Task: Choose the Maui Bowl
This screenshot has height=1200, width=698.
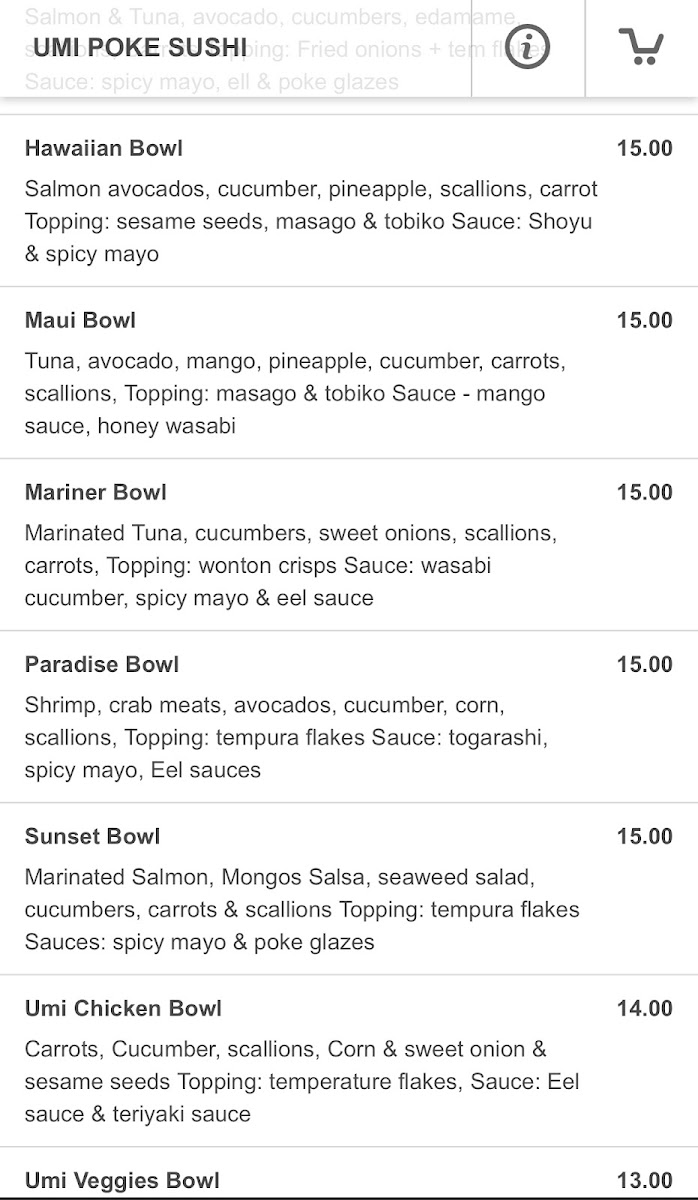Action: (x=349, y=373)
